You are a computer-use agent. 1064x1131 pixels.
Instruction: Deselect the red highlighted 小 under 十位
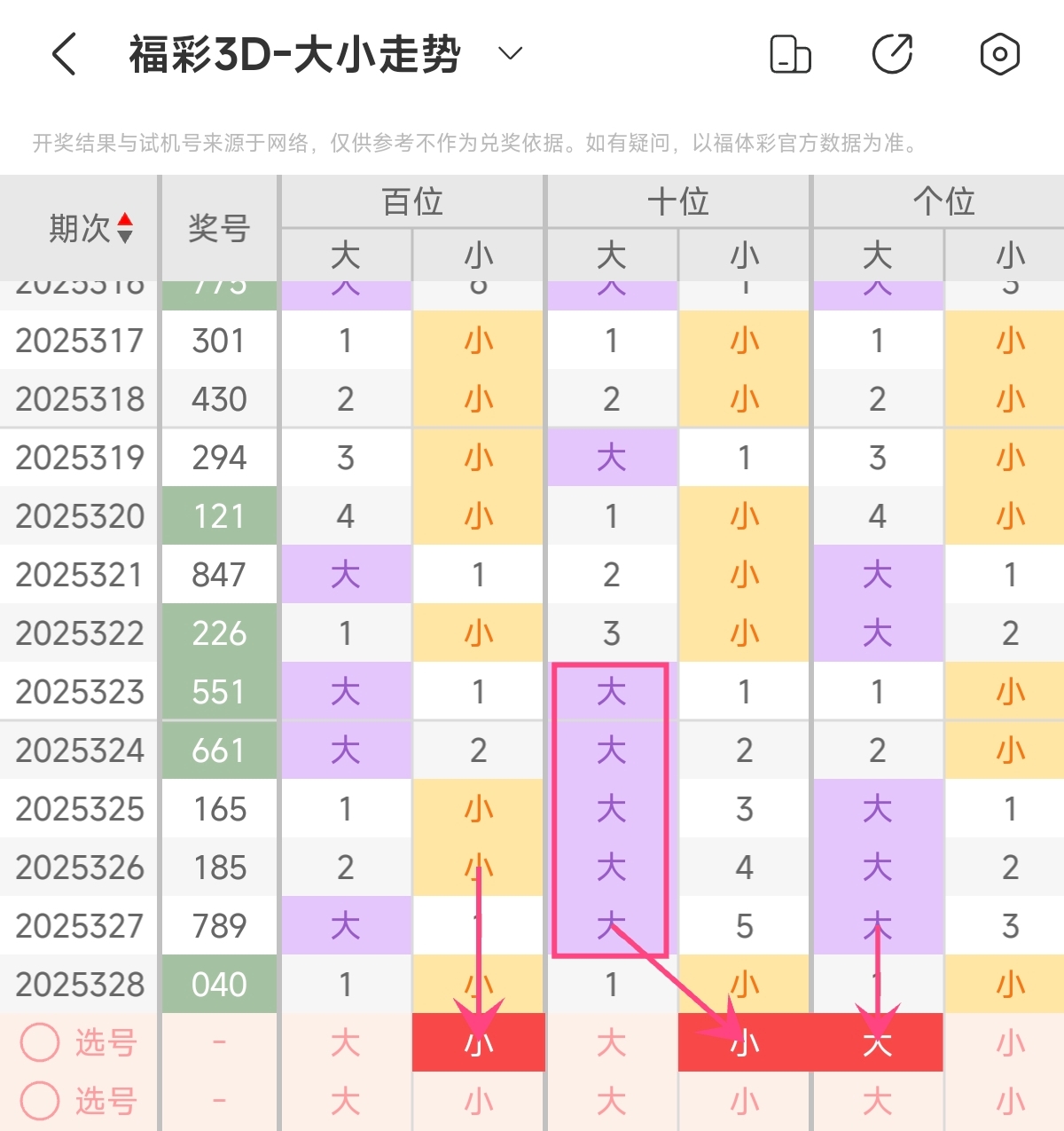click(745, 1042)
